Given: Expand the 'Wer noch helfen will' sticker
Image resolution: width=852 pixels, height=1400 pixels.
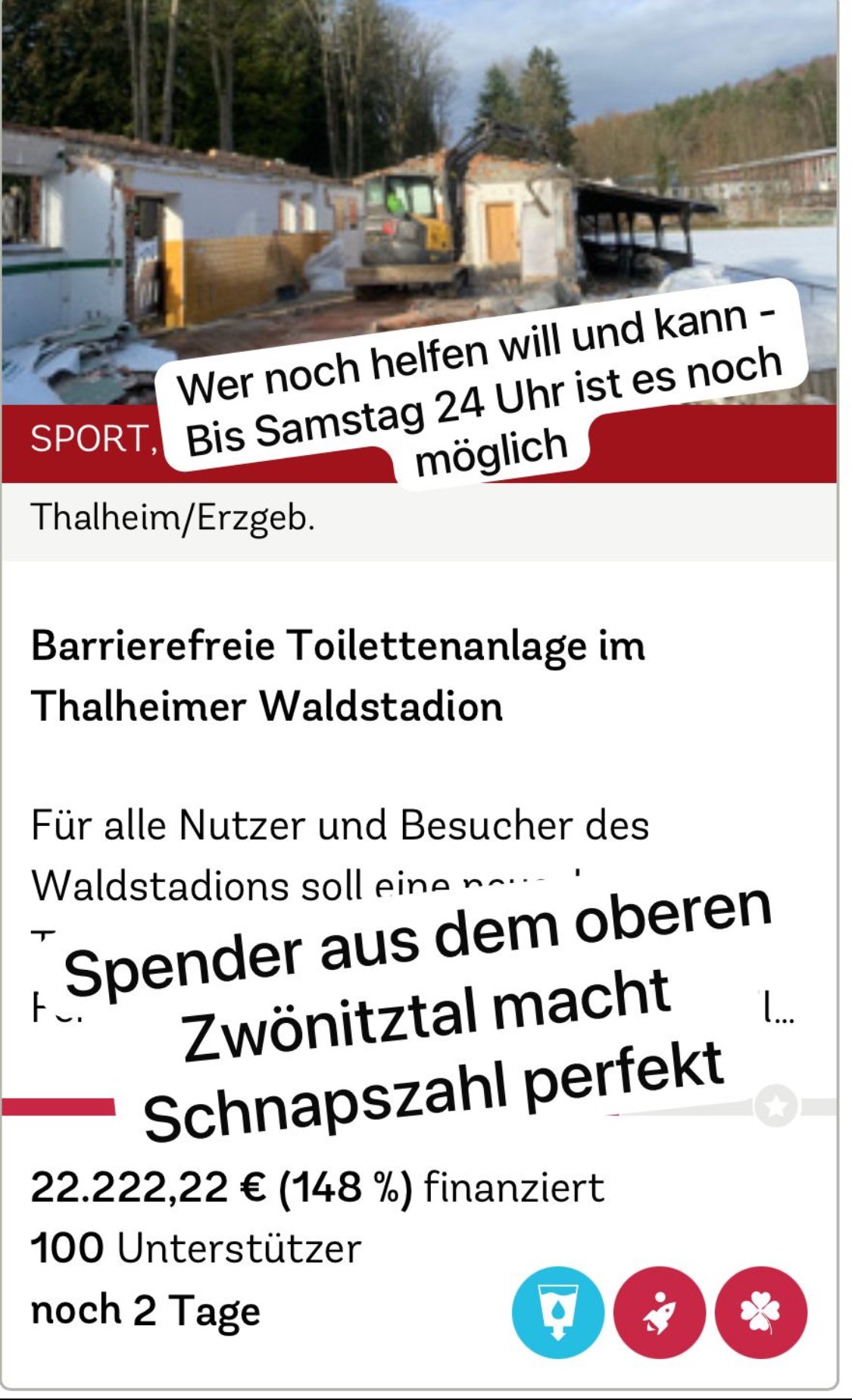Looking at the screenshot, I should point(477,386).
